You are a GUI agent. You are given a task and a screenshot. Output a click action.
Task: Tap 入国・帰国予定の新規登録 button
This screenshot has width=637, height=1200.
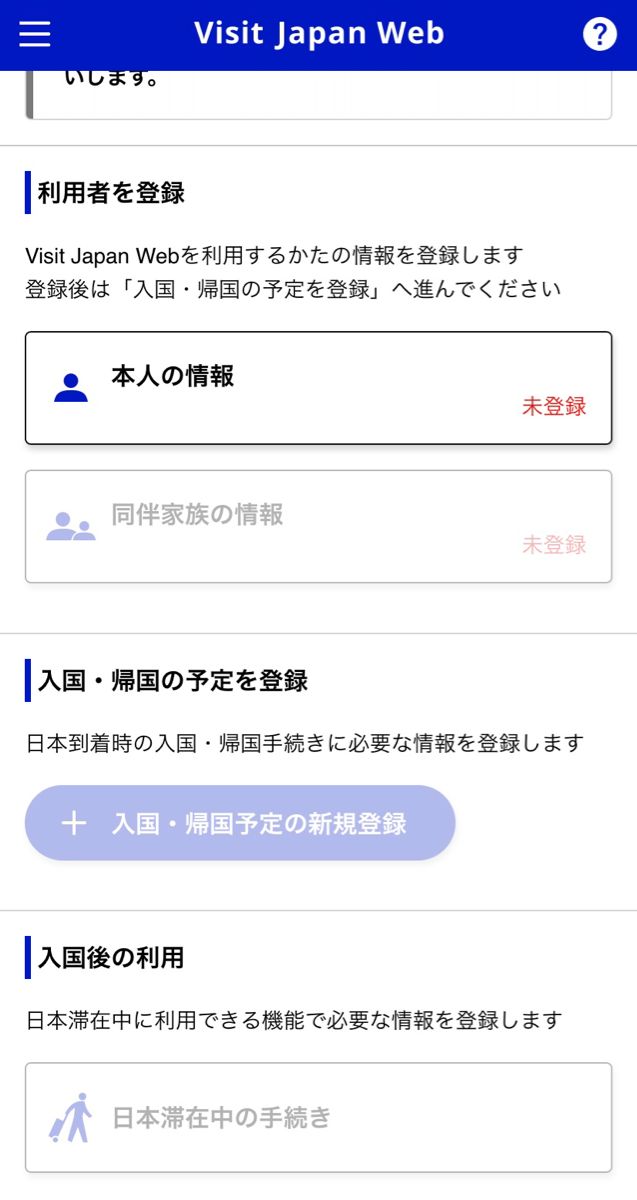[240, 823]
